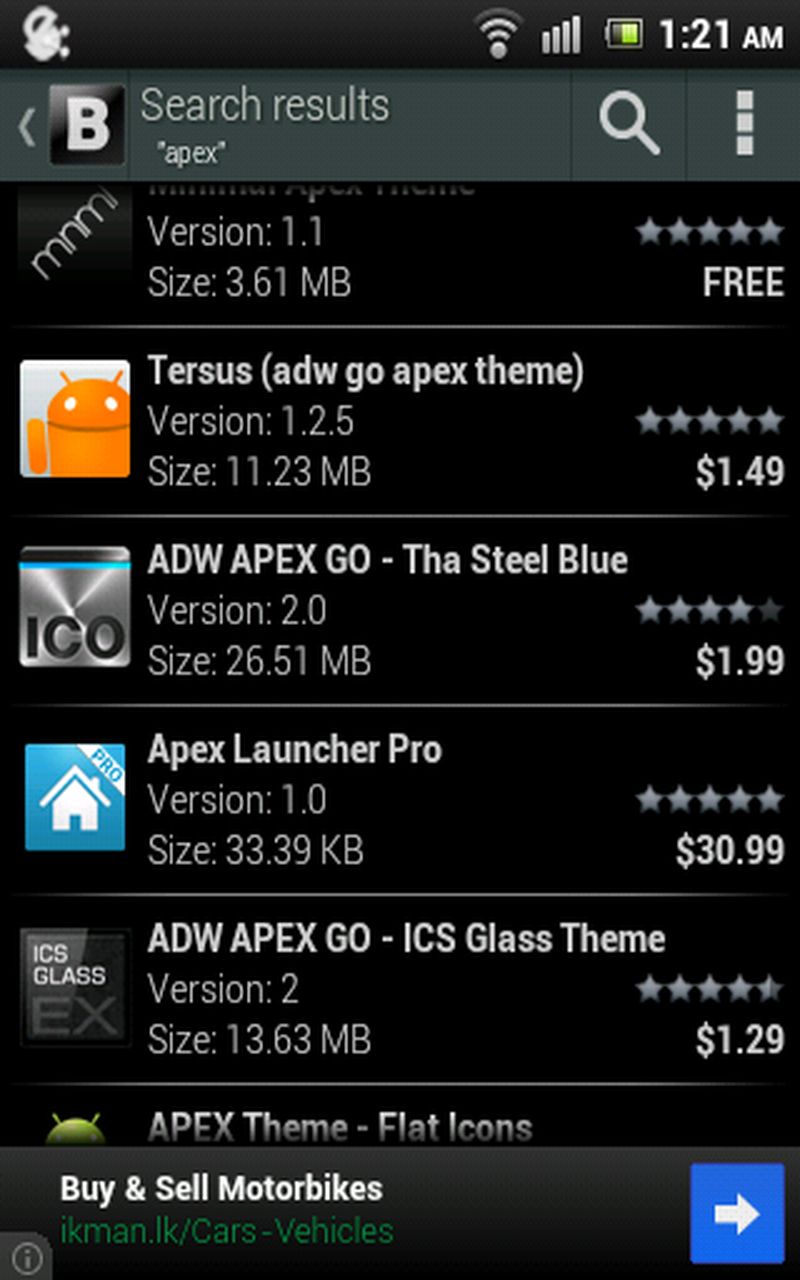Viewport: 800px width, 1280px height.
Task: Go back via the B logo
Action: (85, 125)
